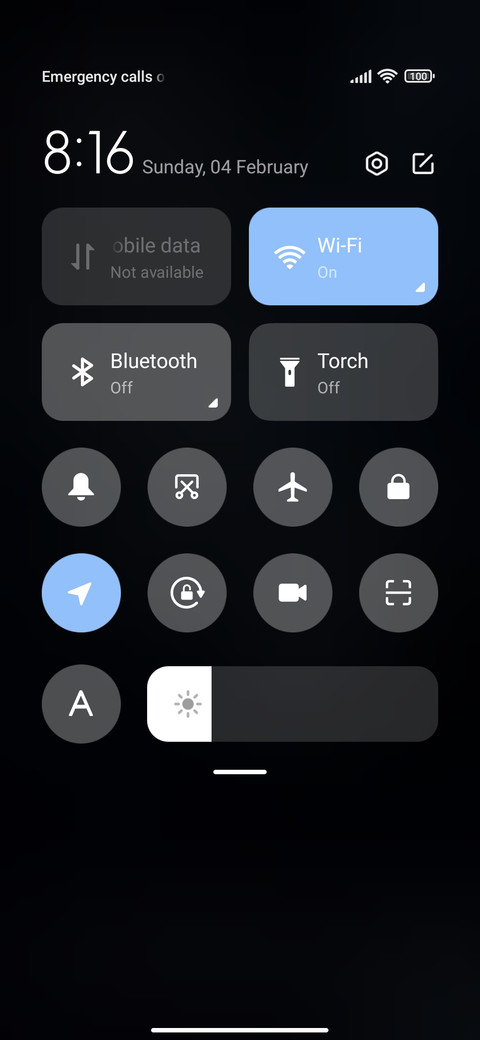Switch on the Torch
Screen dimensions: 480x1040
click(343, 371)
